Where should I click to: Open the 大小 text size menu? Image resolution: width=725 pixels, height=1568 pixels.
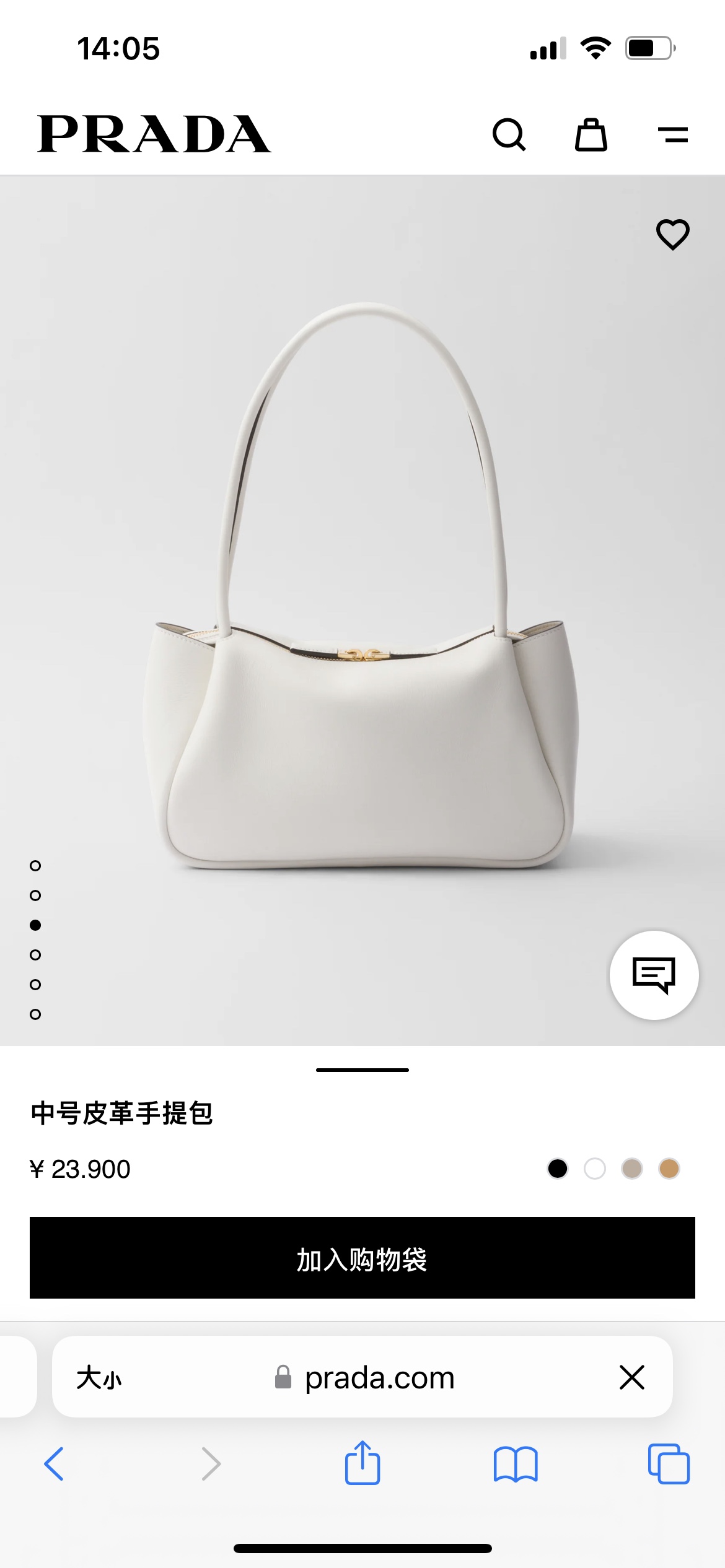[99, 1378]
